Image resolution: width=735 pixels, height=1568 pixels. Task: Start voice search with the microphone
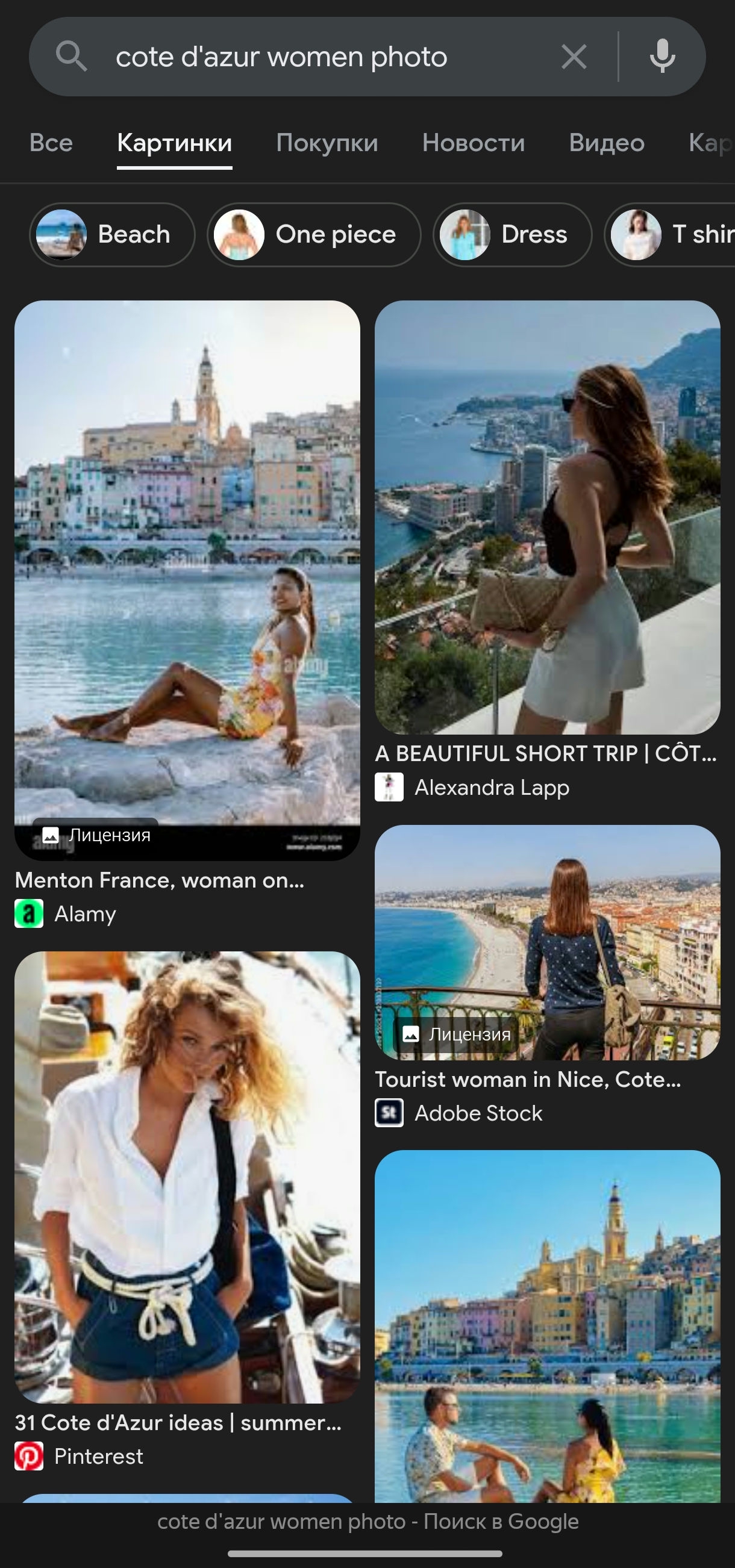click(x=663, y=57)
